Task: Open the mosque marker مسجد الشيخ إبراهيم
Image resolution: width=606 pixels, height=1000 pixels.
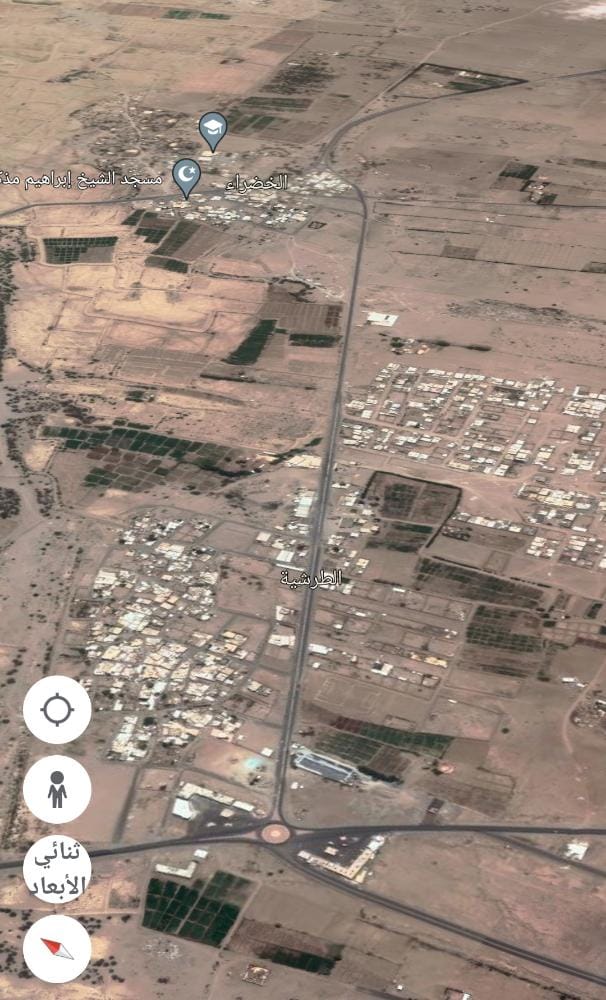Action: coord(187,176)
